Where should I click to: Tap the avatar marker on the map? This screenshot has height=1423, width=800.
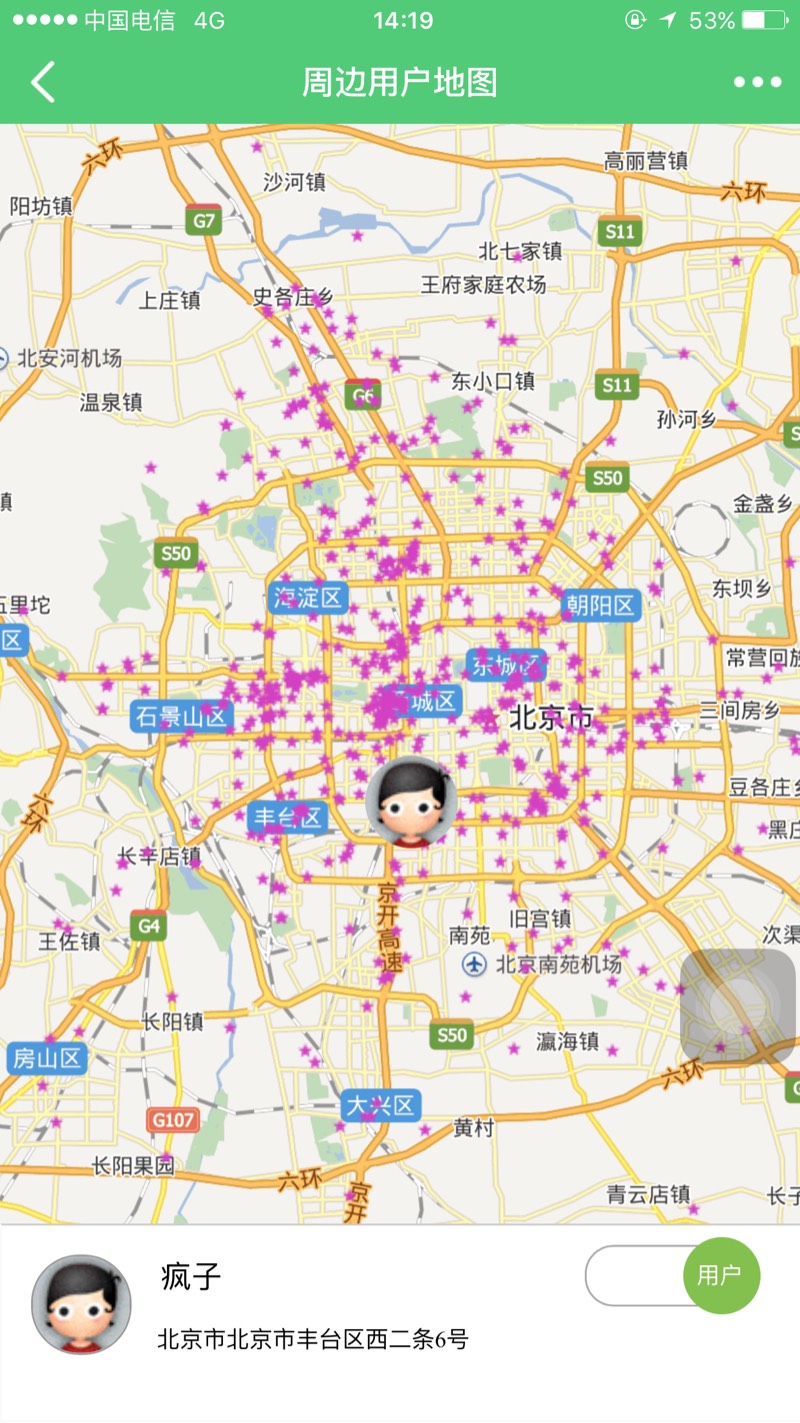coord(411,802)
